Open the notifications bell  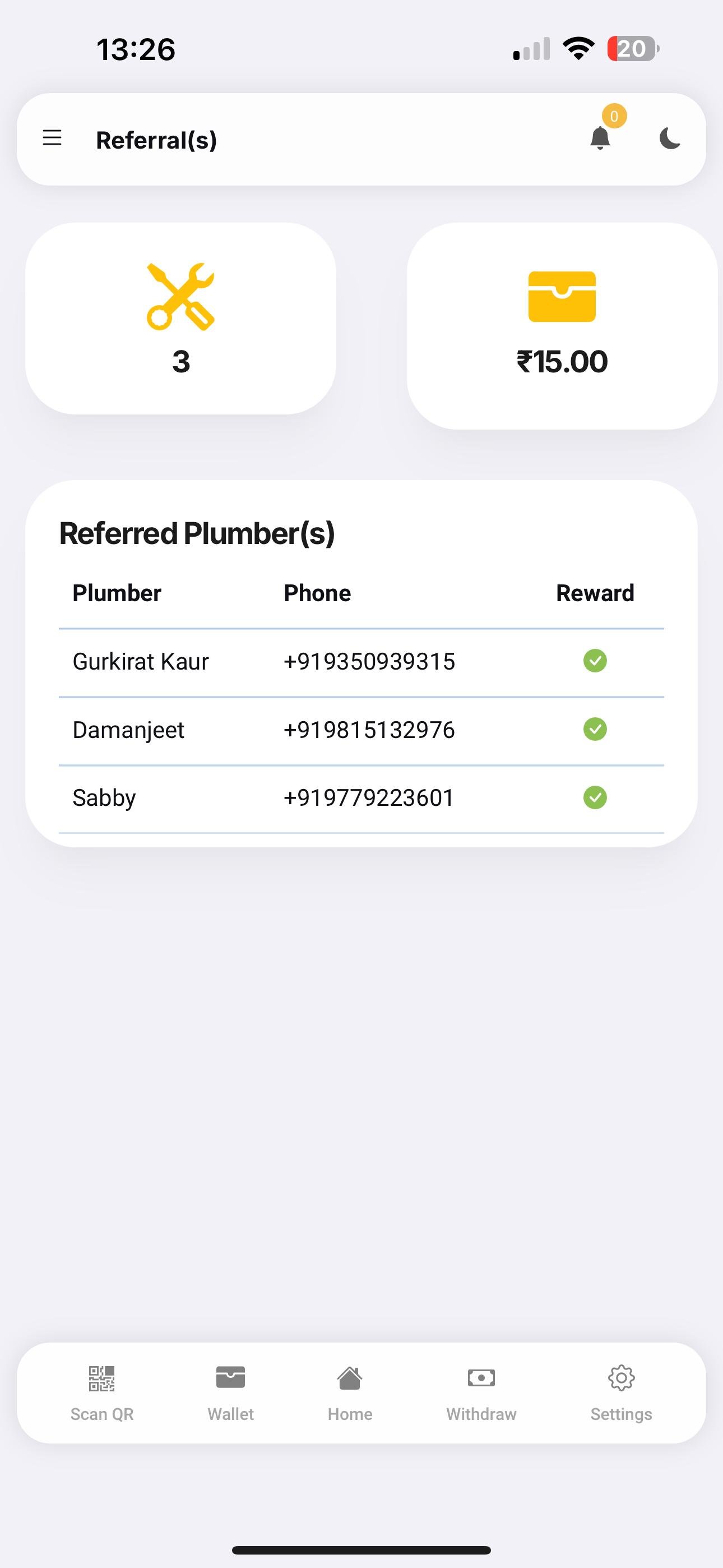[601, 138]
